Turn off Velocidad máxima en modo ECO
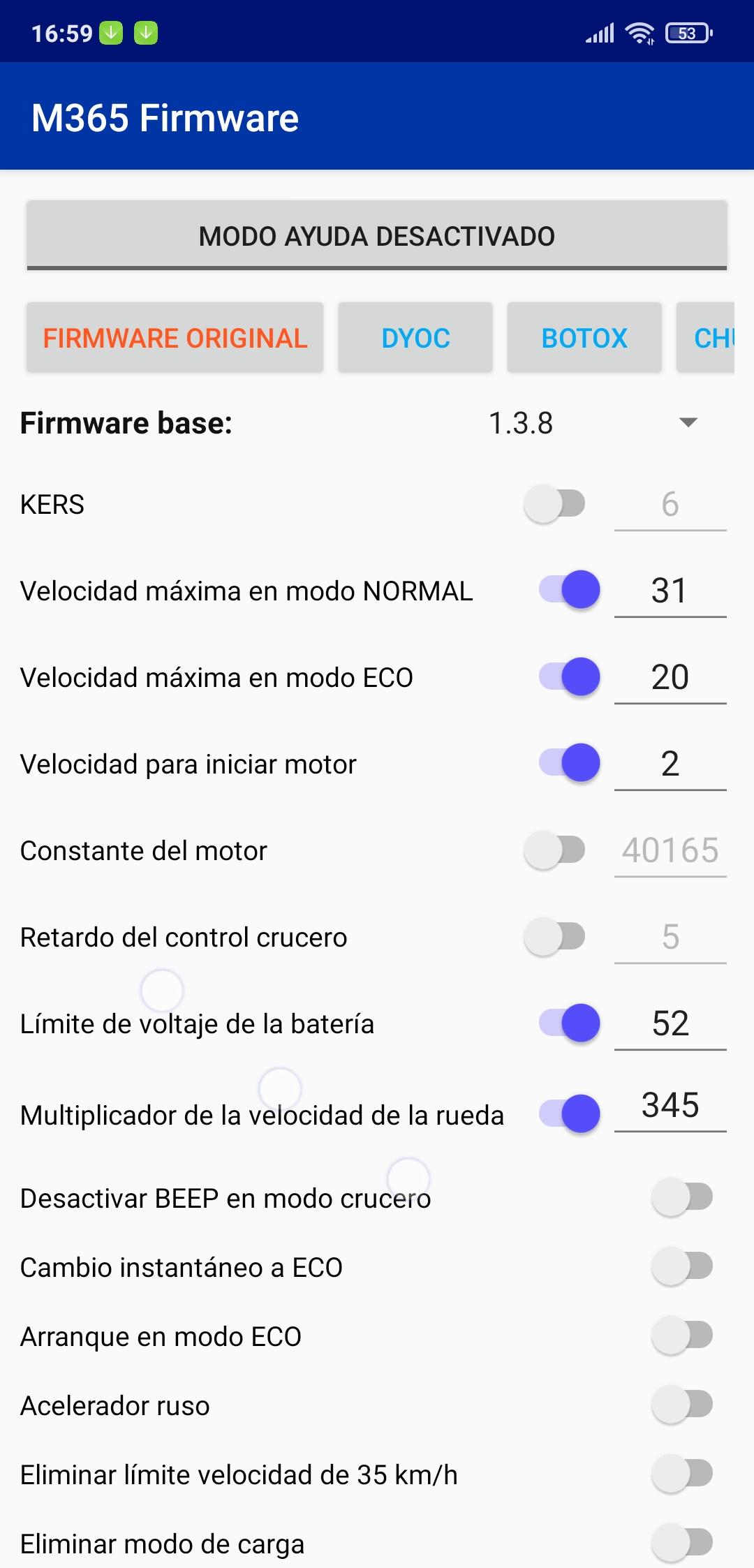754x1568 pixels. coord(569,676)
